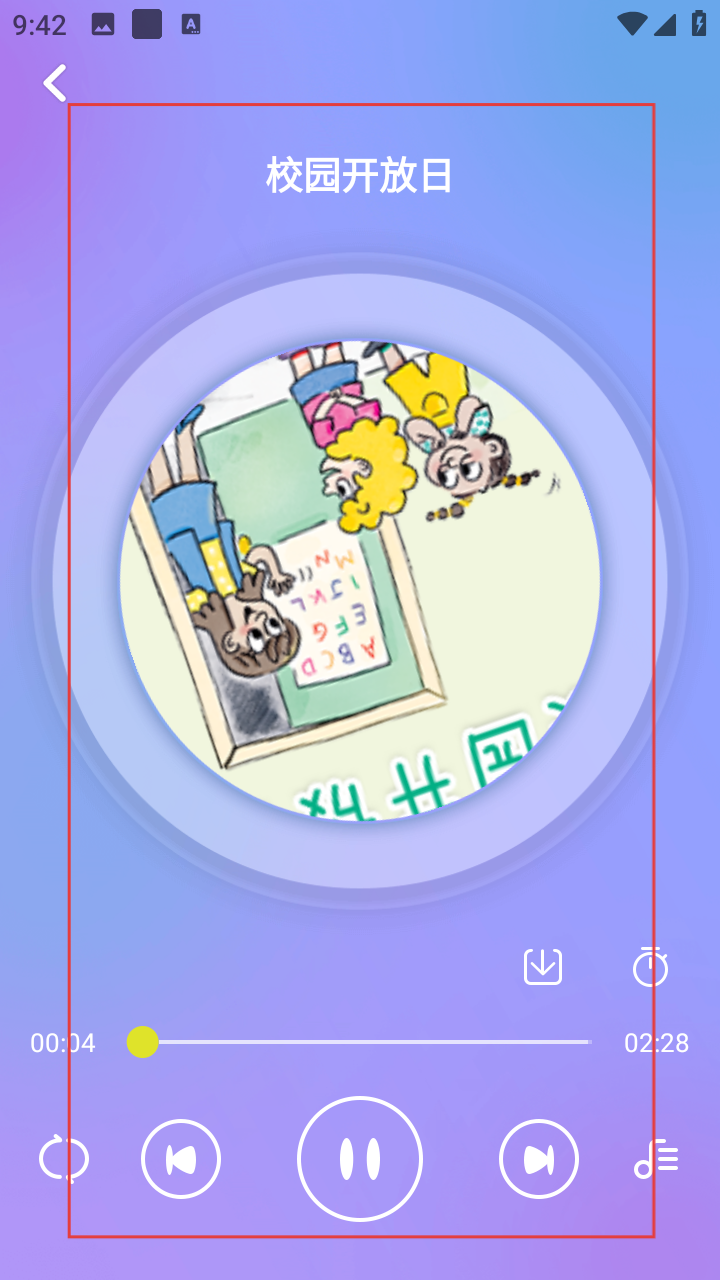Go back using the top-left arrow
Image resolution: width=720 pixels, height=1280 pixels.
(x=55, y=83)
